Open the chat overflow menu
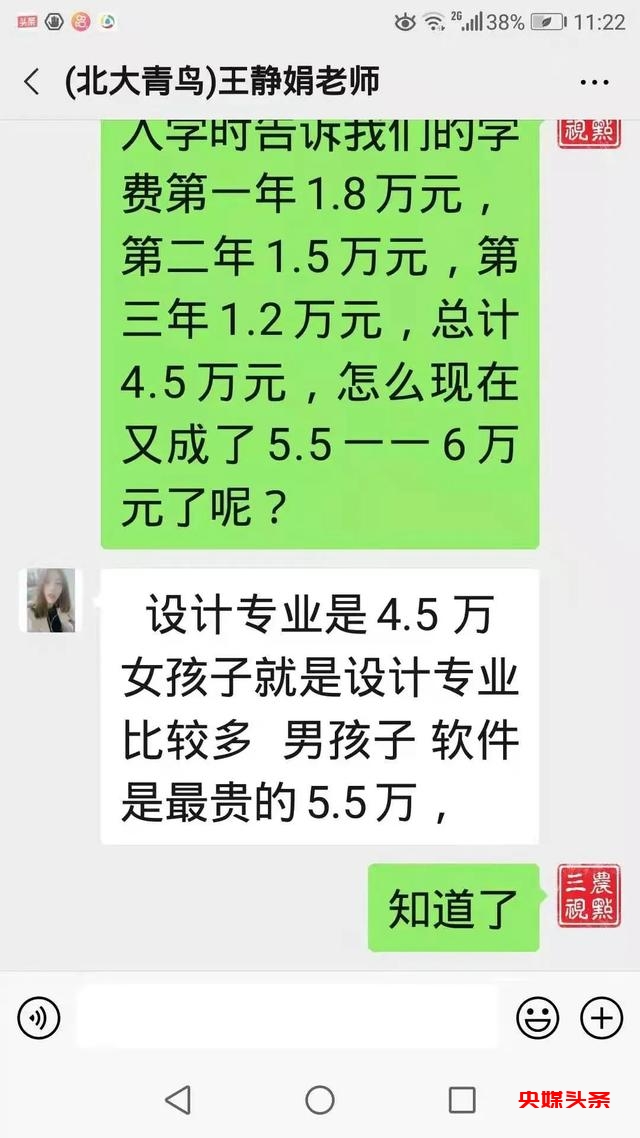Image resolution: width=640 pixels, height=1138 pixels. tap(594, 82)
